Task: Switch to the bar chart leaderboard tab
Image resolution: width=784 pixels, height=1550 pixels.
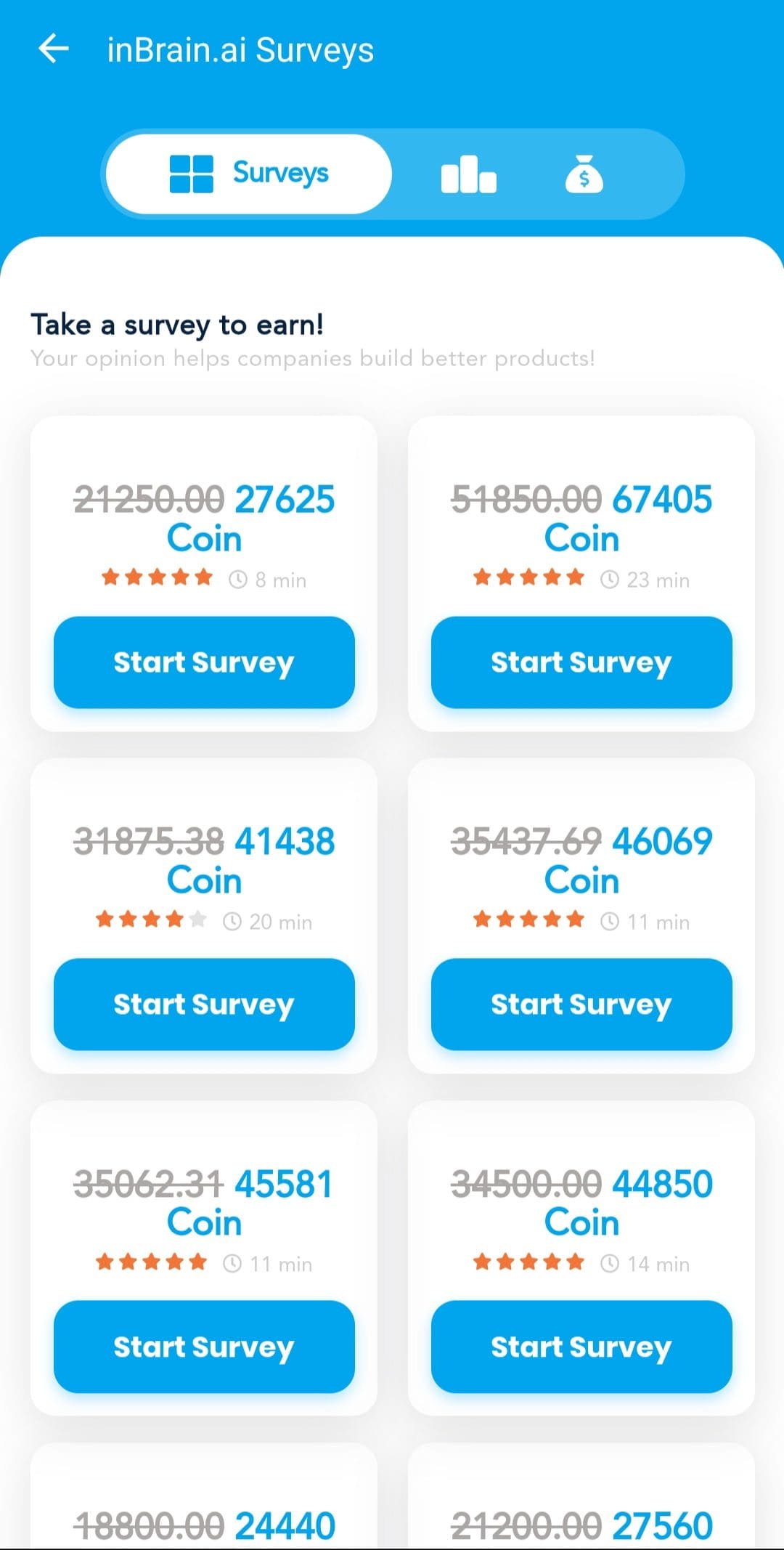Action: point(468,175)
